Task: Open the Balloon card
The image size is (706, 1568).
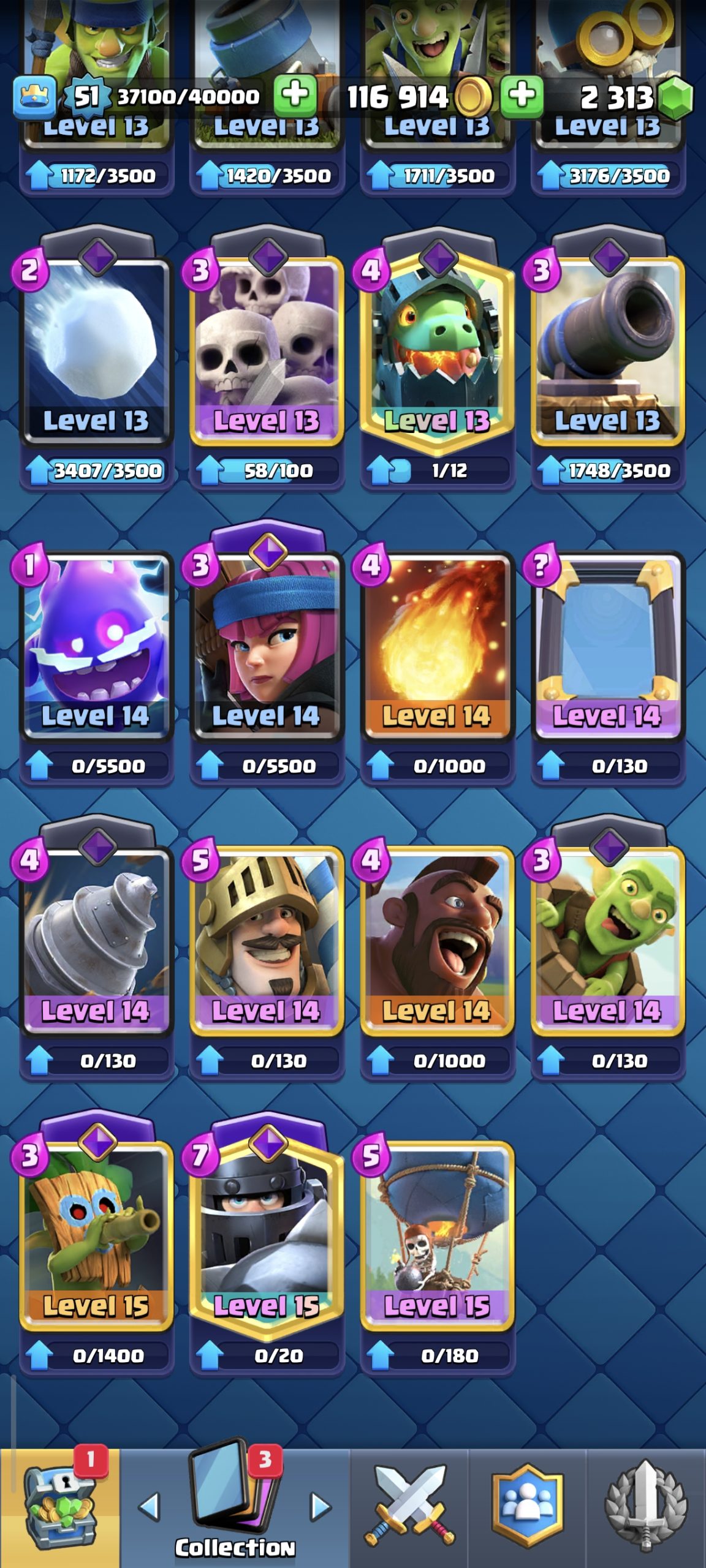Action: point(437,1235)
